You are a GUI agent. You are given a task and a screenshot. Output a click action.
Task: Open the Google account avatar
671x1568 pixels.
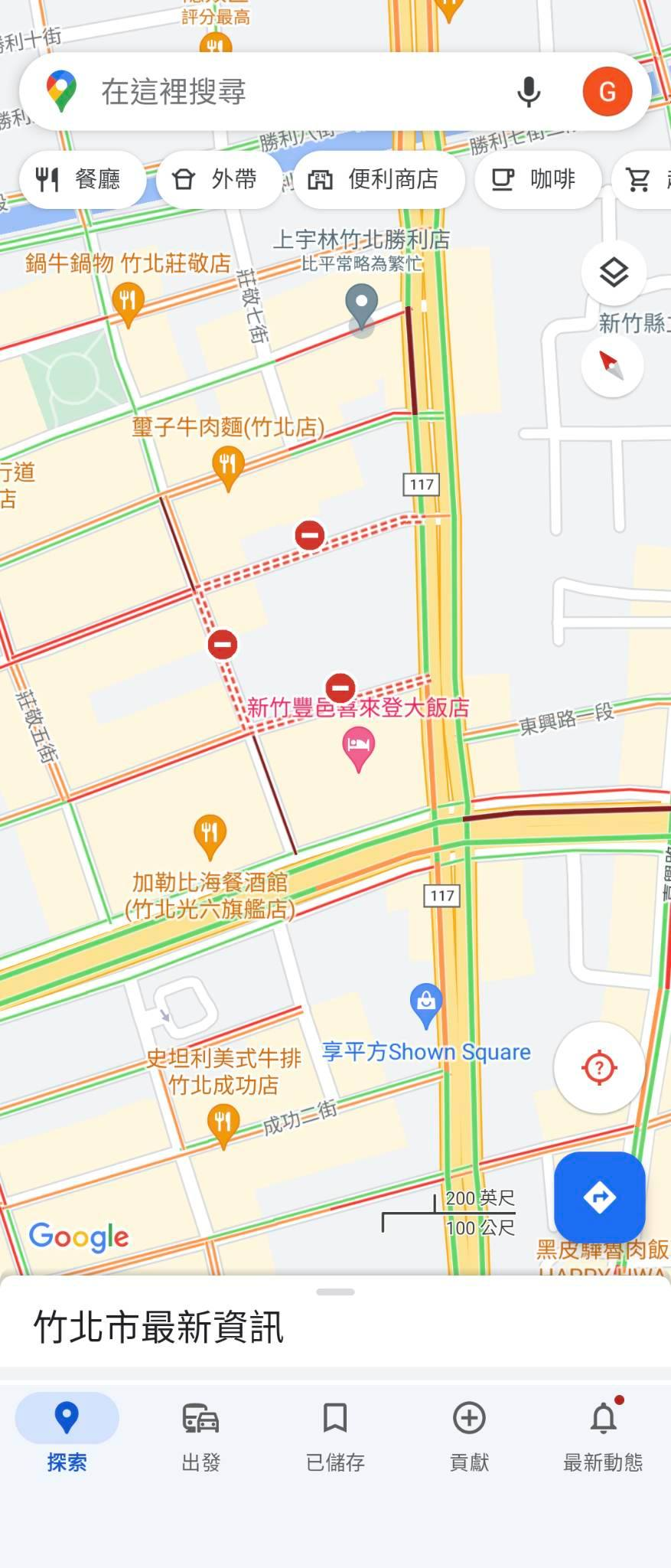(x=607, y=92)
